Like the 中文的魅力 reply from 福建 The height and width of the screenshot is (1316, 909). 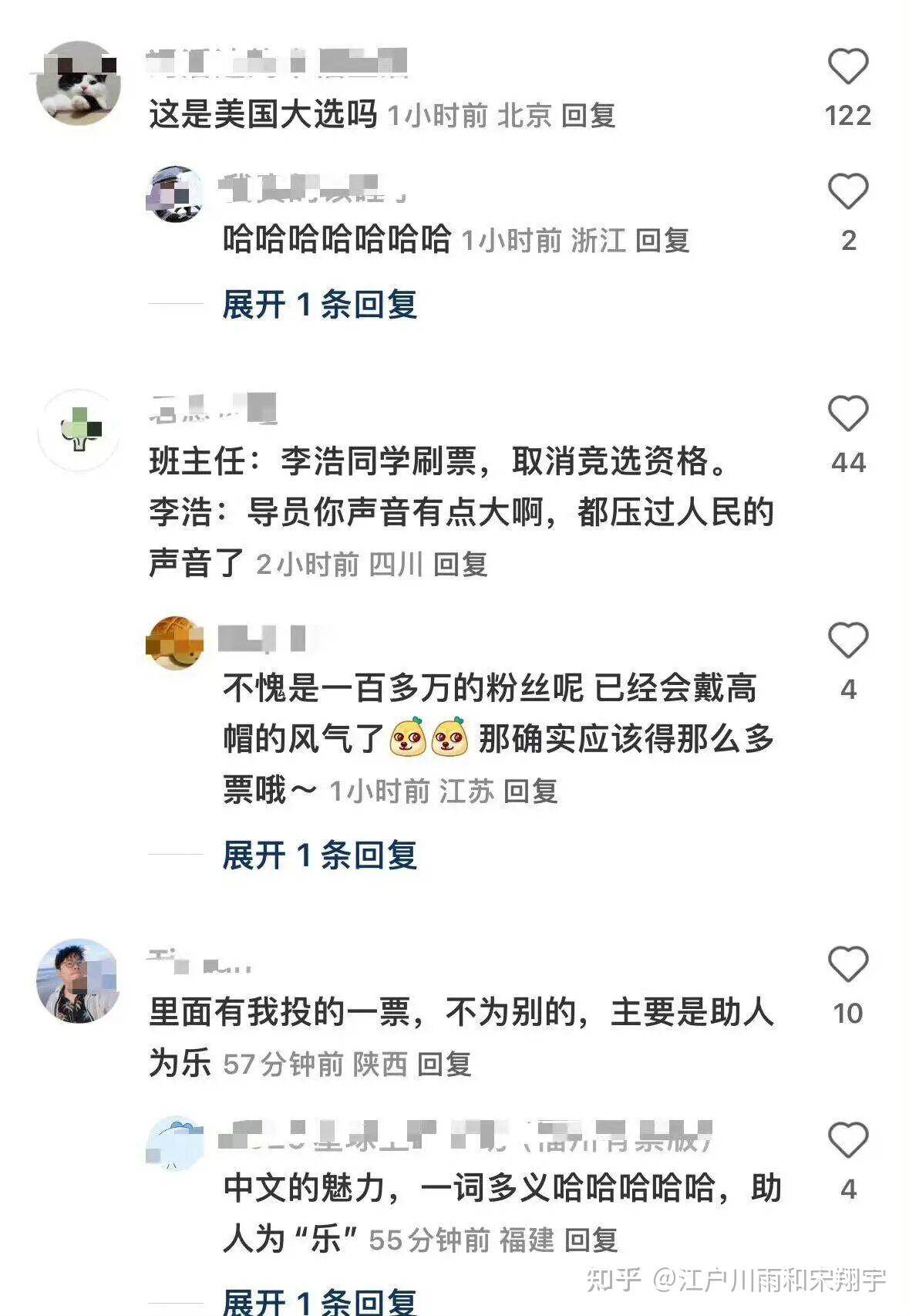[x=847, y=1140]
